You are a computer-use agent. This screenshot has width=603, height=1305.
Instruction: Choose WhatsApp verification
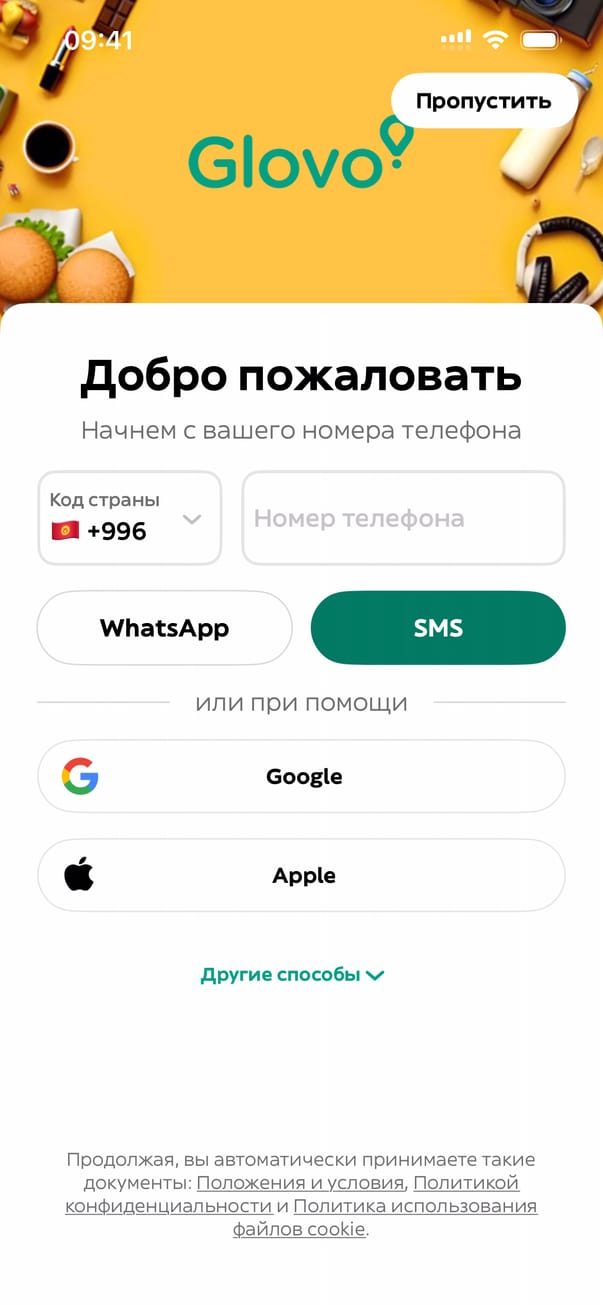[164, 628]
